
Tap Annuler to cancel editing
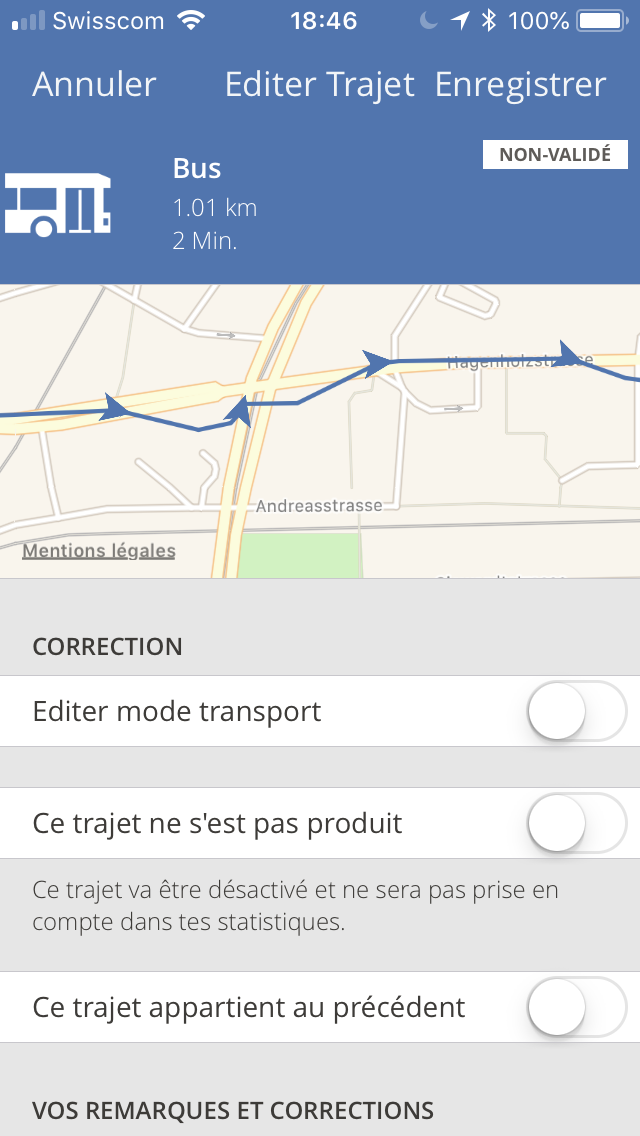(94, 85)
